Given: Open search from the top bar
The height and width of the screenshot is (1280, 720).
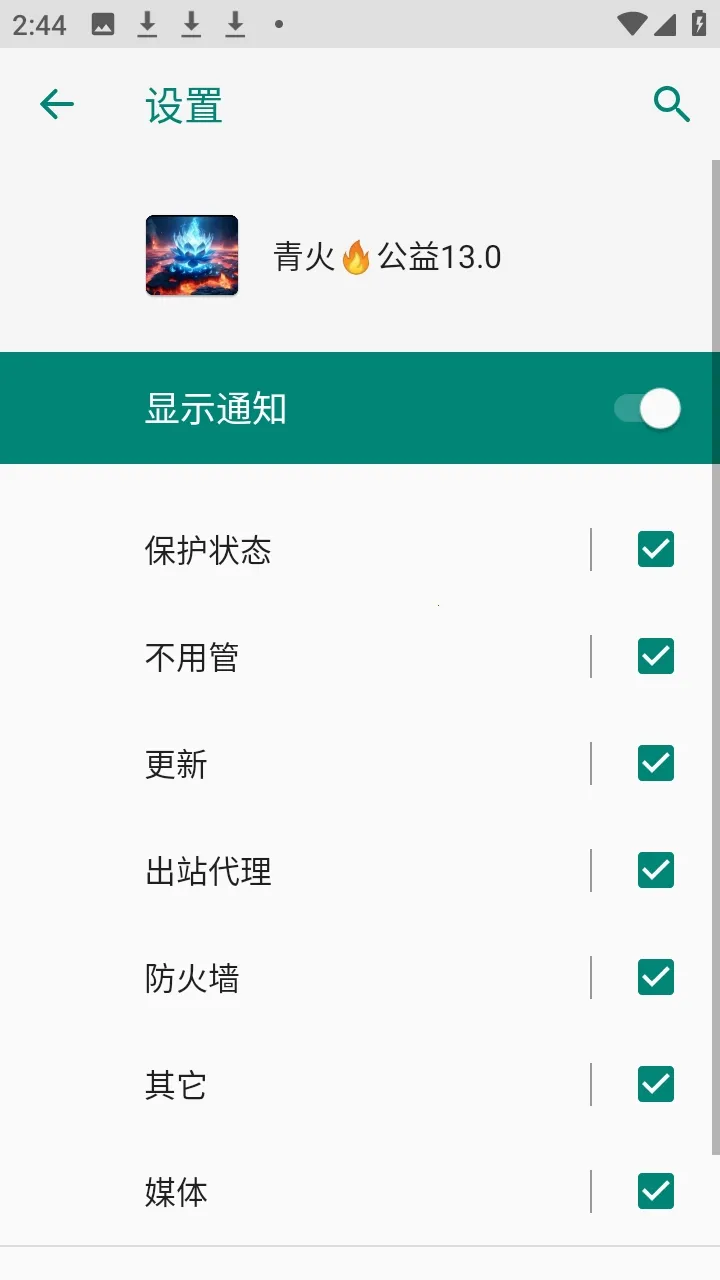Looking at the screenshot, I should click(x=671, y=104).
